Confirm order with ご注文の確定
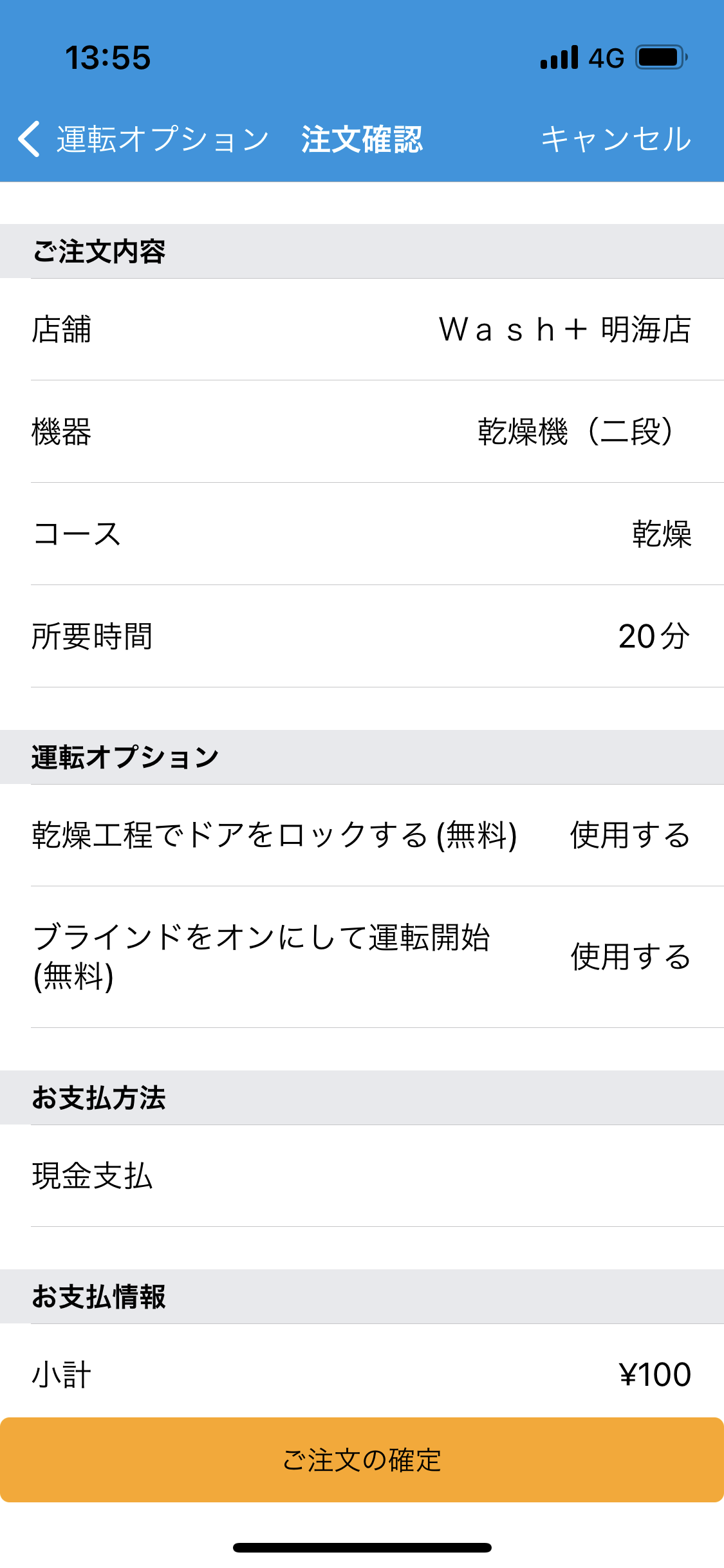Image resolution: width=724 pixels, height=1568 pixels. (362, 1460)
